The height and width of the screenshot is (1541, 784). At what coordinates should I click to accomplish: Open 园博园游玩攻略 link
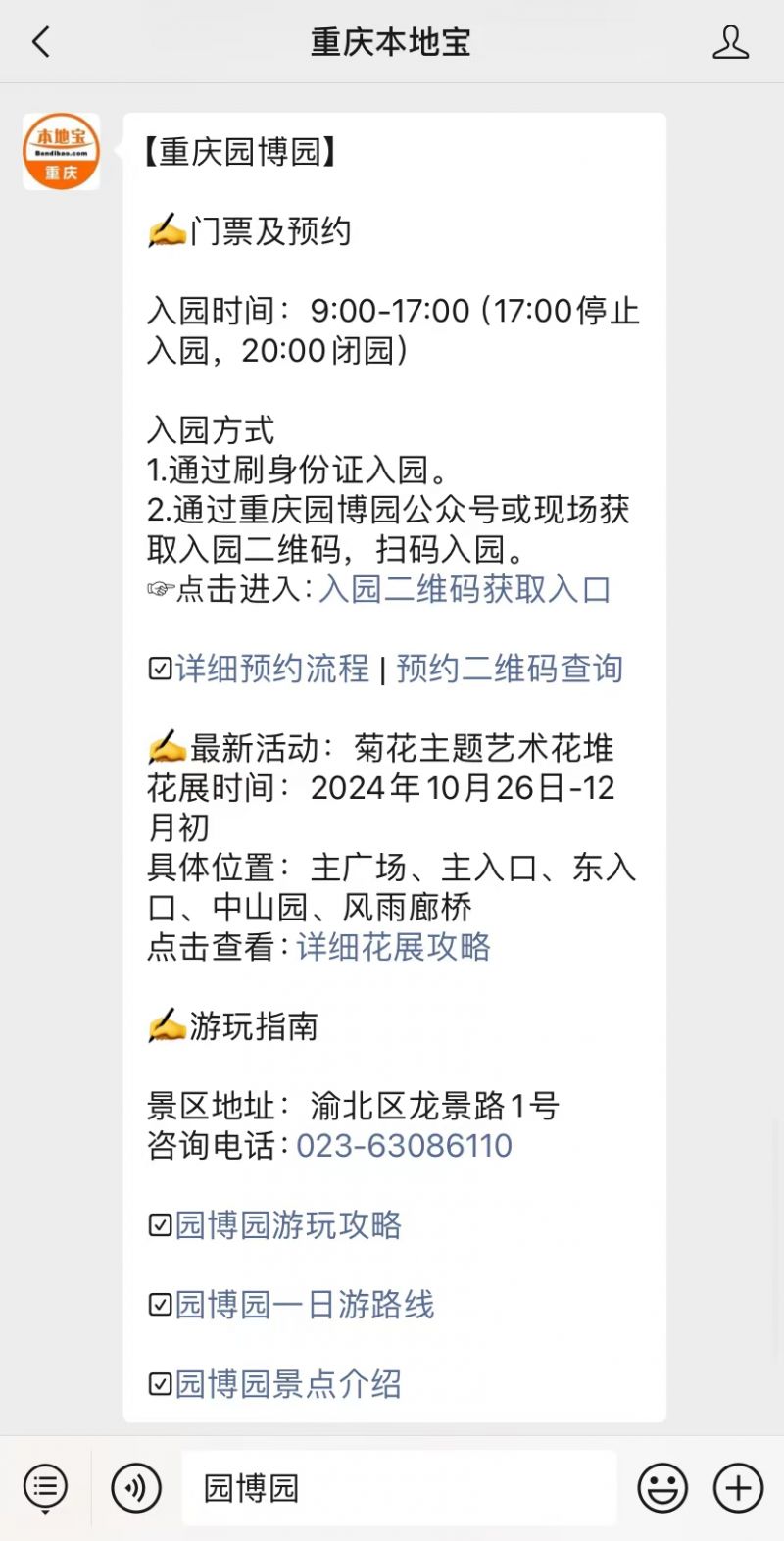pyautogui.click(x=288, y=1225)
